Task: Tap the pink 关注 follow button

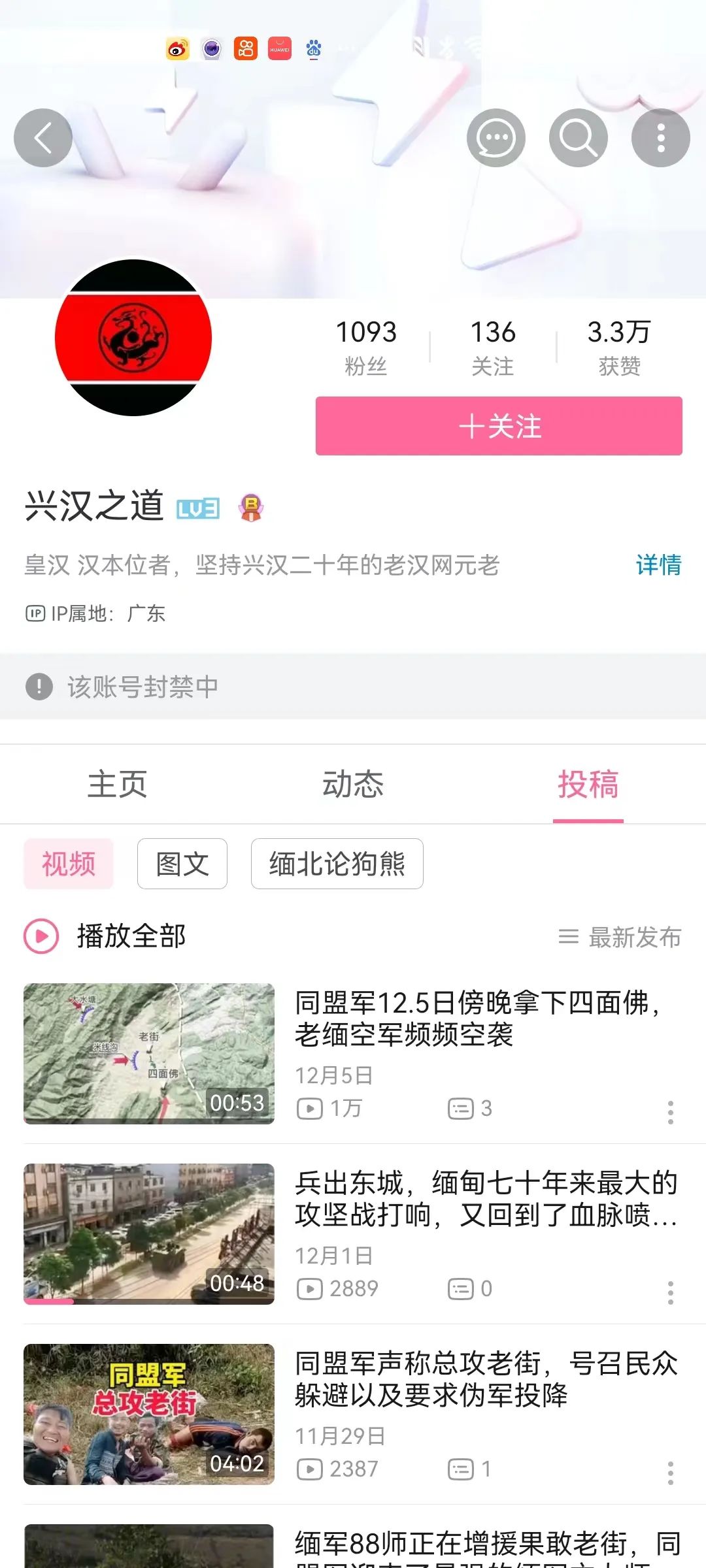Action: pos(499,426)
